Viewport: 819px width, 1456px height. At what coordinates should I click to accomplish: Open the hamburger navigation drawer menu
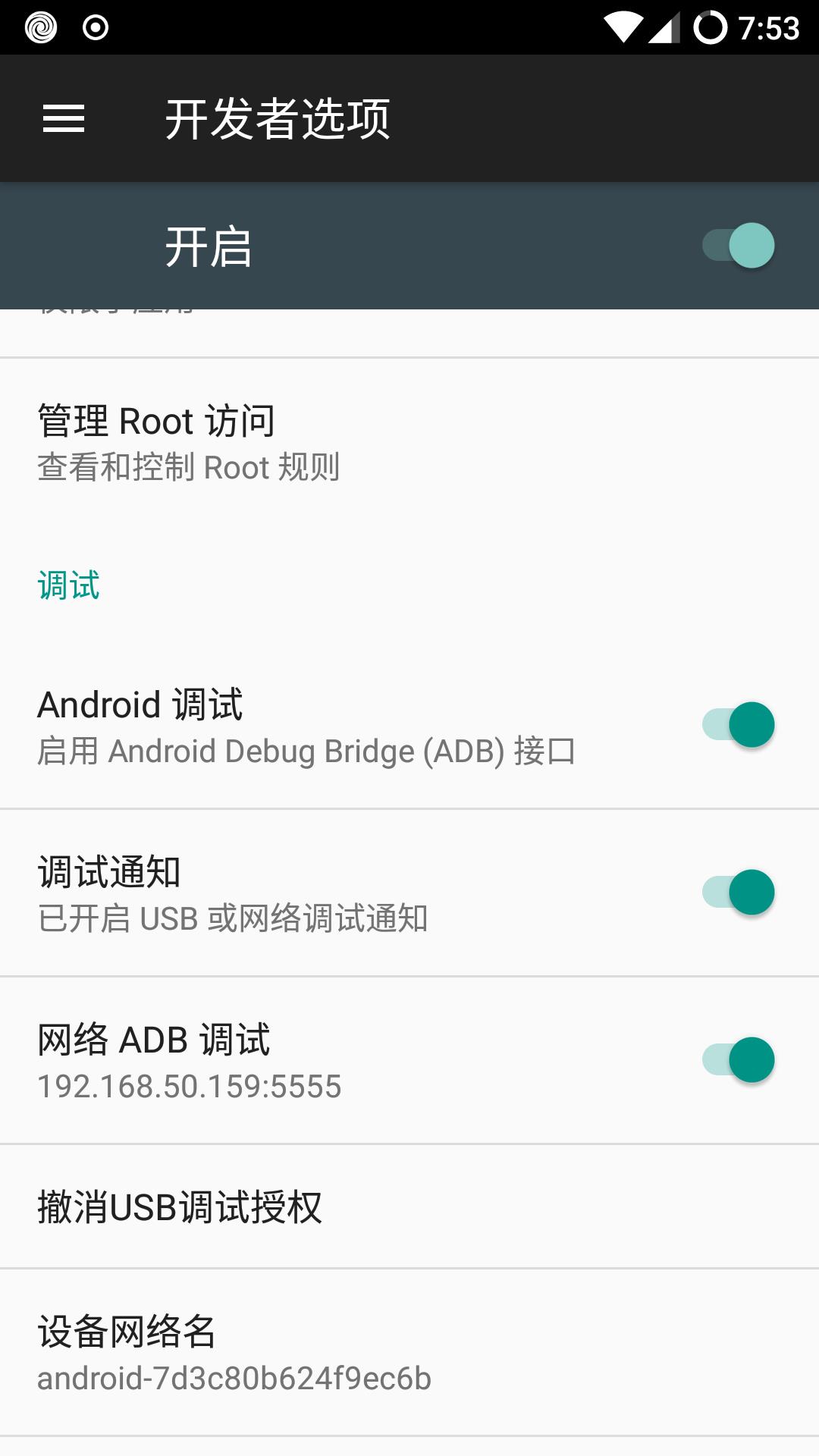pyautogui.click(x=64, y=118)
